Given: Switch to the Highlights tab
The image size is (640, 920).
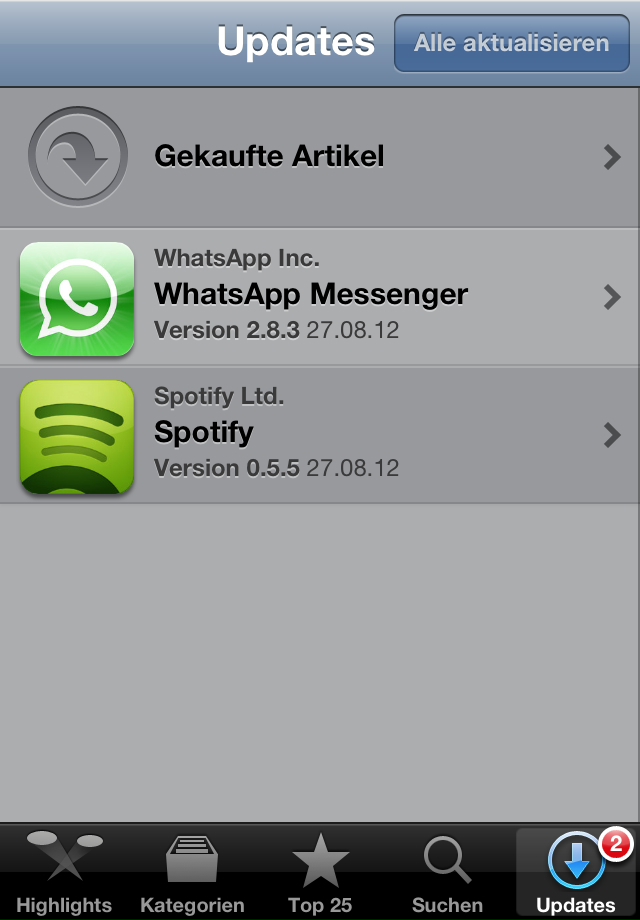Looking at the screenshot, I should [x=64, y=873].
